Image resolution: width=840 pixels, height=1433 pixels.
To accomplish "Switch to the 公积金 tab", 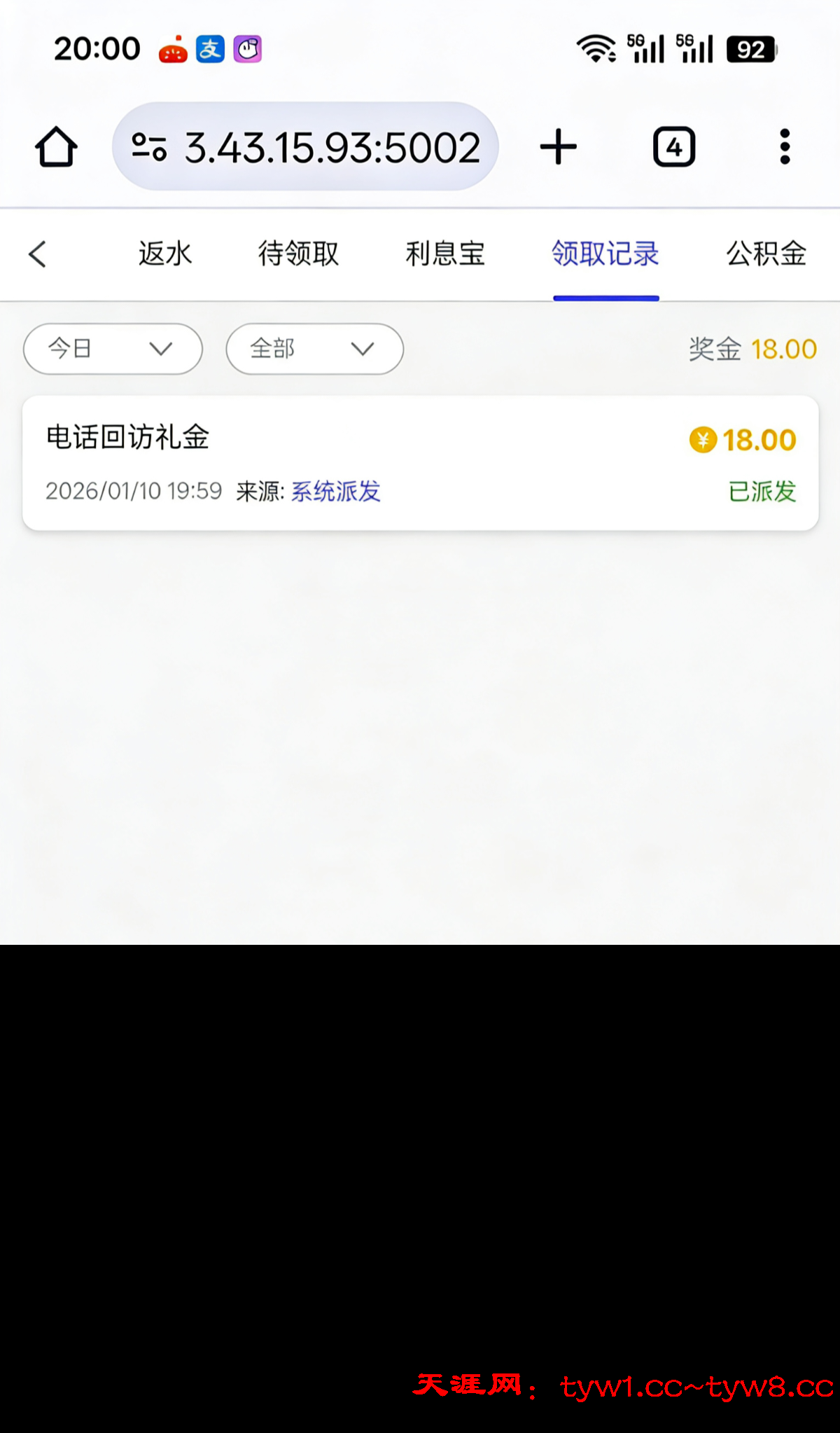I will (766, 254).
